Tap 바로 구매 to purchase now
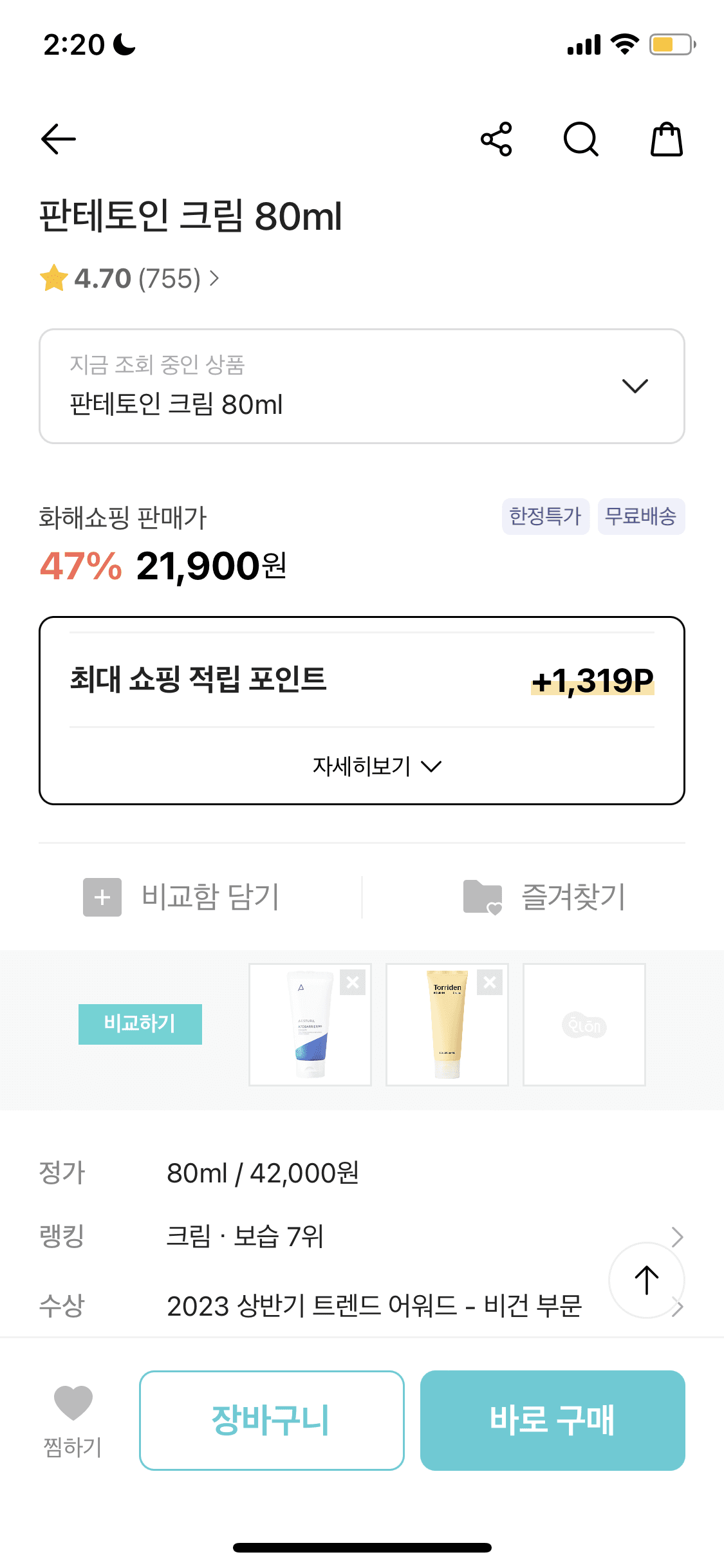This screenshot has height=1568, width=724. point(552,1419)
